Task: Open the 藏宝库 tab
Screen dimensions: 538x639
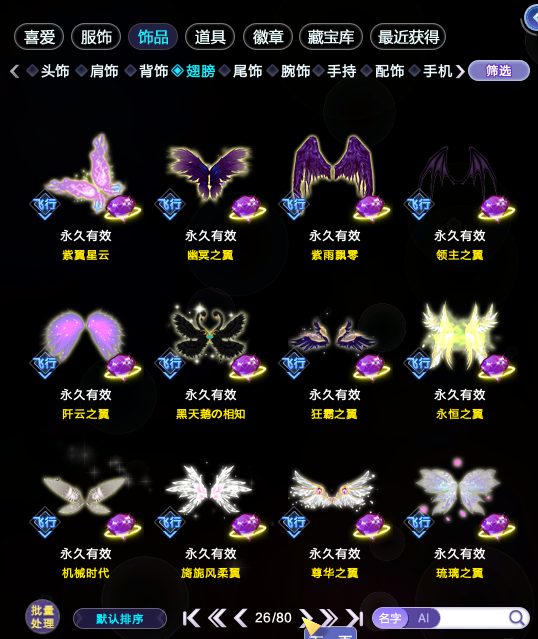Action: click(331, 37)
